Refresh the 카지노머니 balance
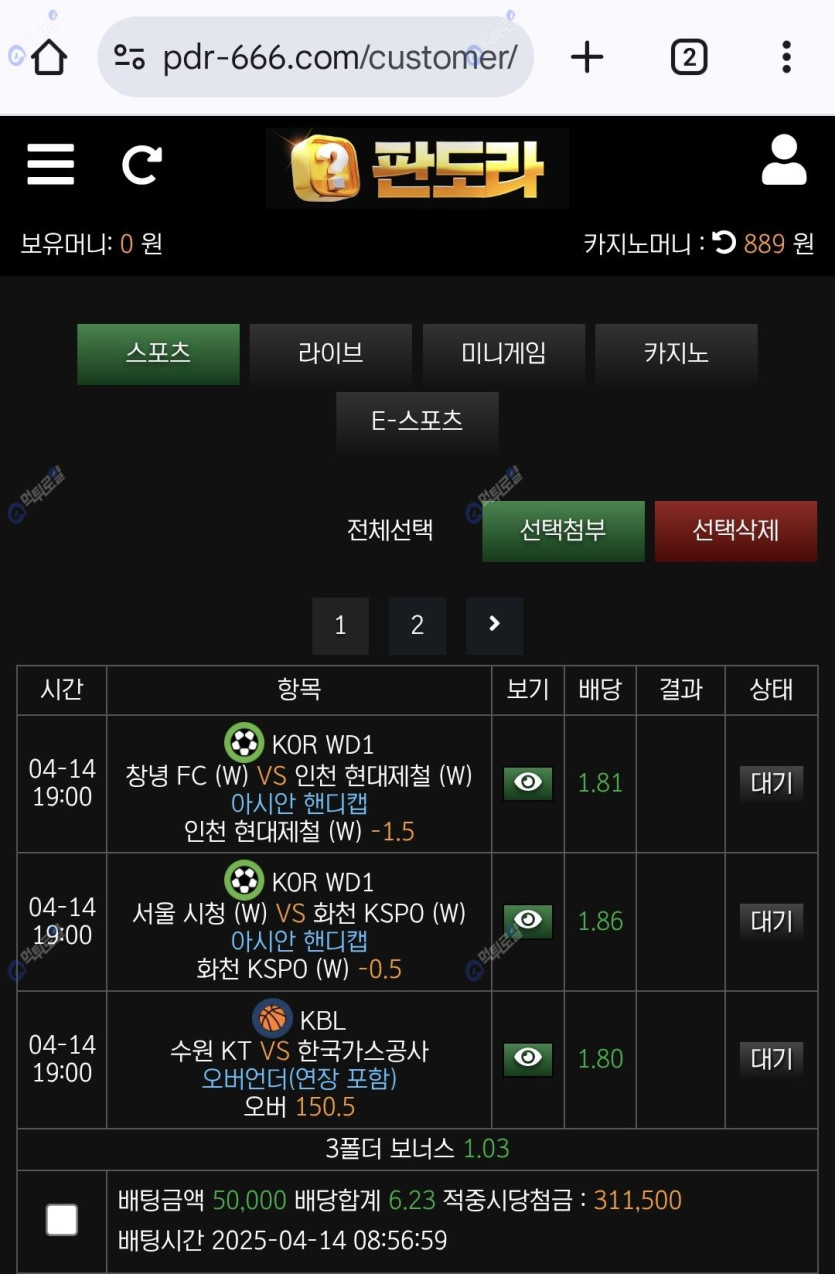The height and width of the screenshot is (1274, 835). [x=724, y=243]
